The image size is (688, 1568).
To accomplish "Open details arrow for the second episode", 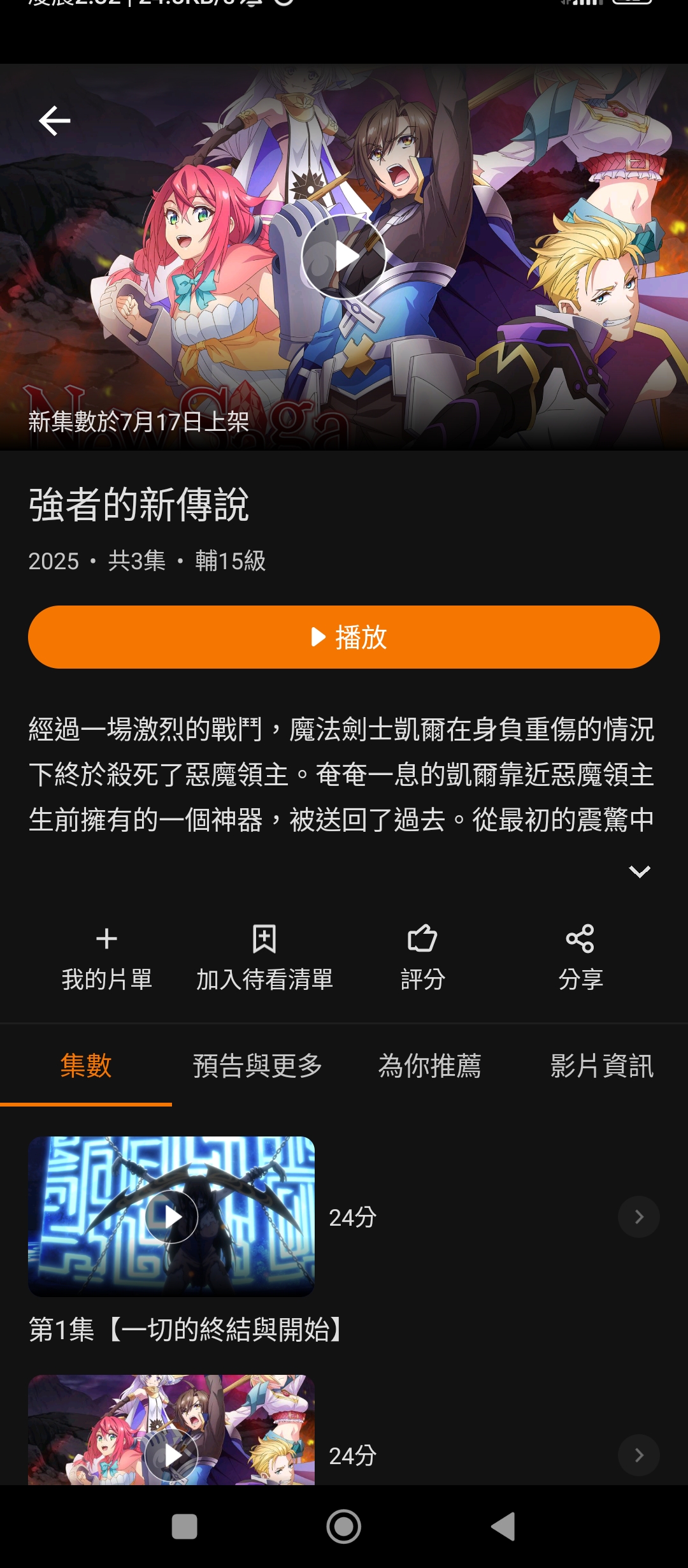I will (x=639, y=1455).
